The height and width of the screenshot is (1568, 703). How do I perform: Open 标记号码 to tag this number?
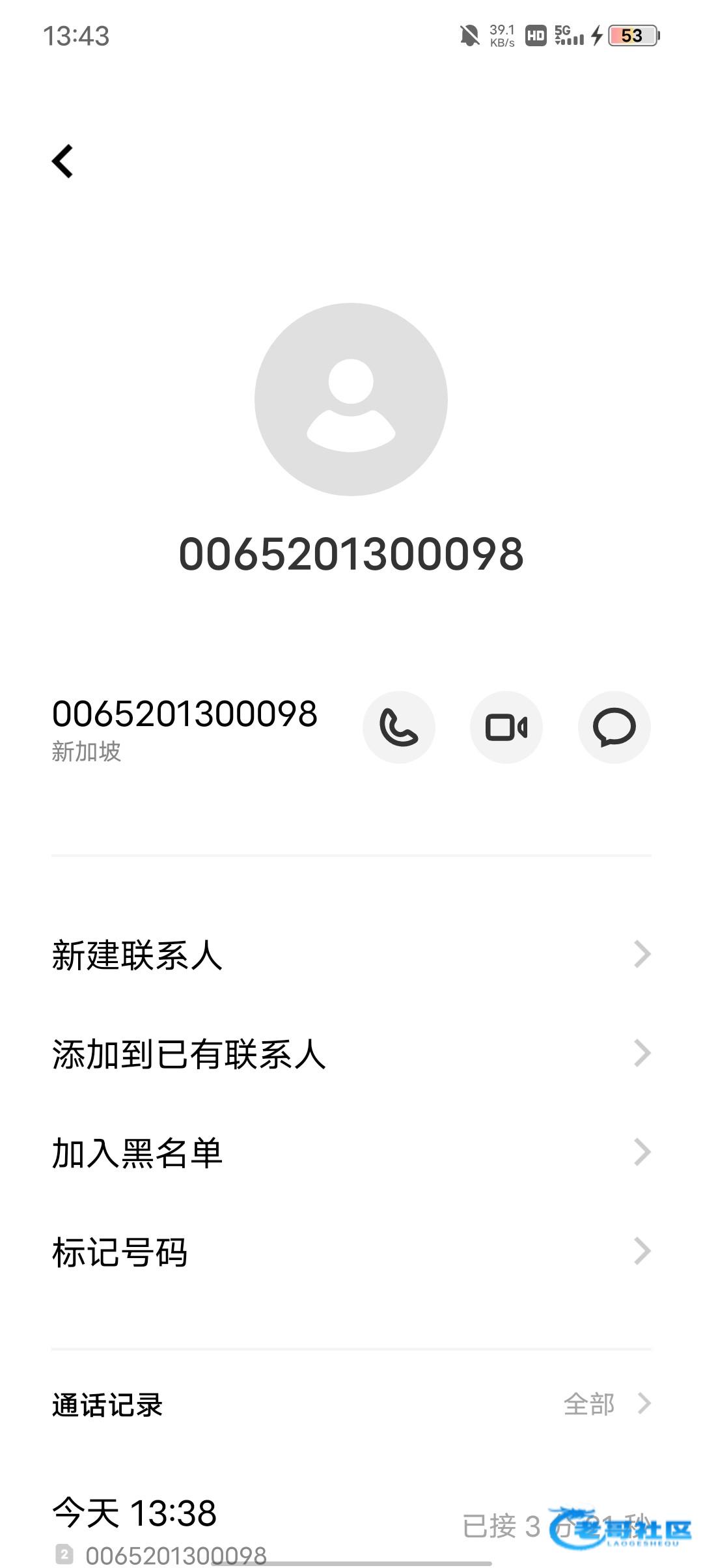[x=351, y=1252]
